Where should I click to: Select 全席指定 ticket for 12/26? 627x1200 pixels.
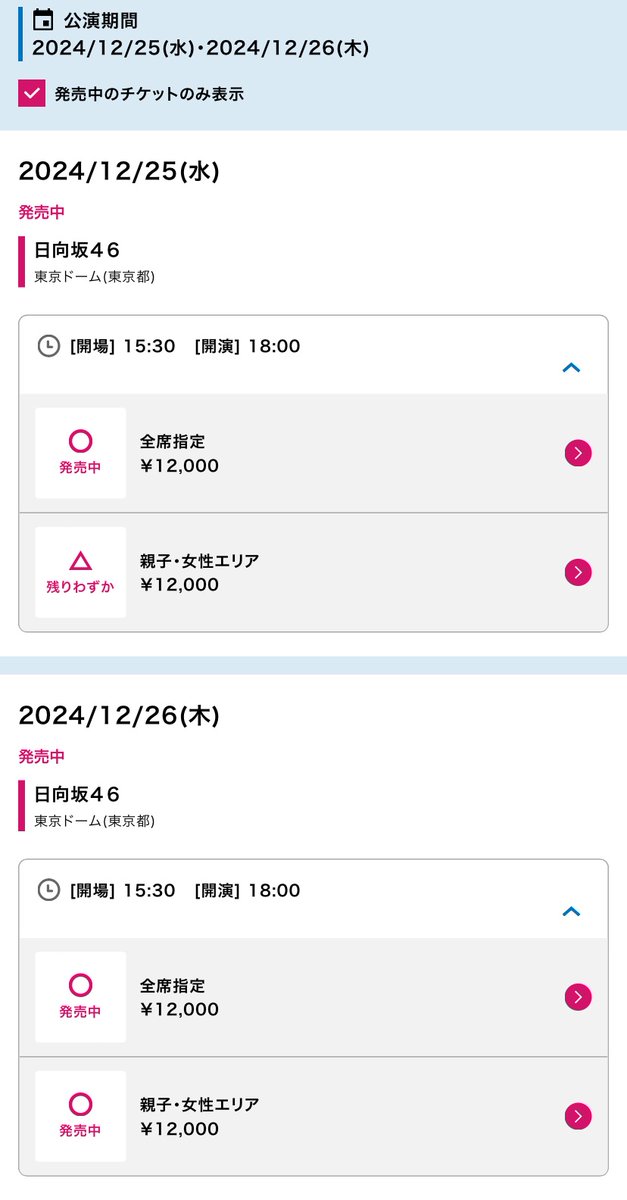[x=313, y=997]
